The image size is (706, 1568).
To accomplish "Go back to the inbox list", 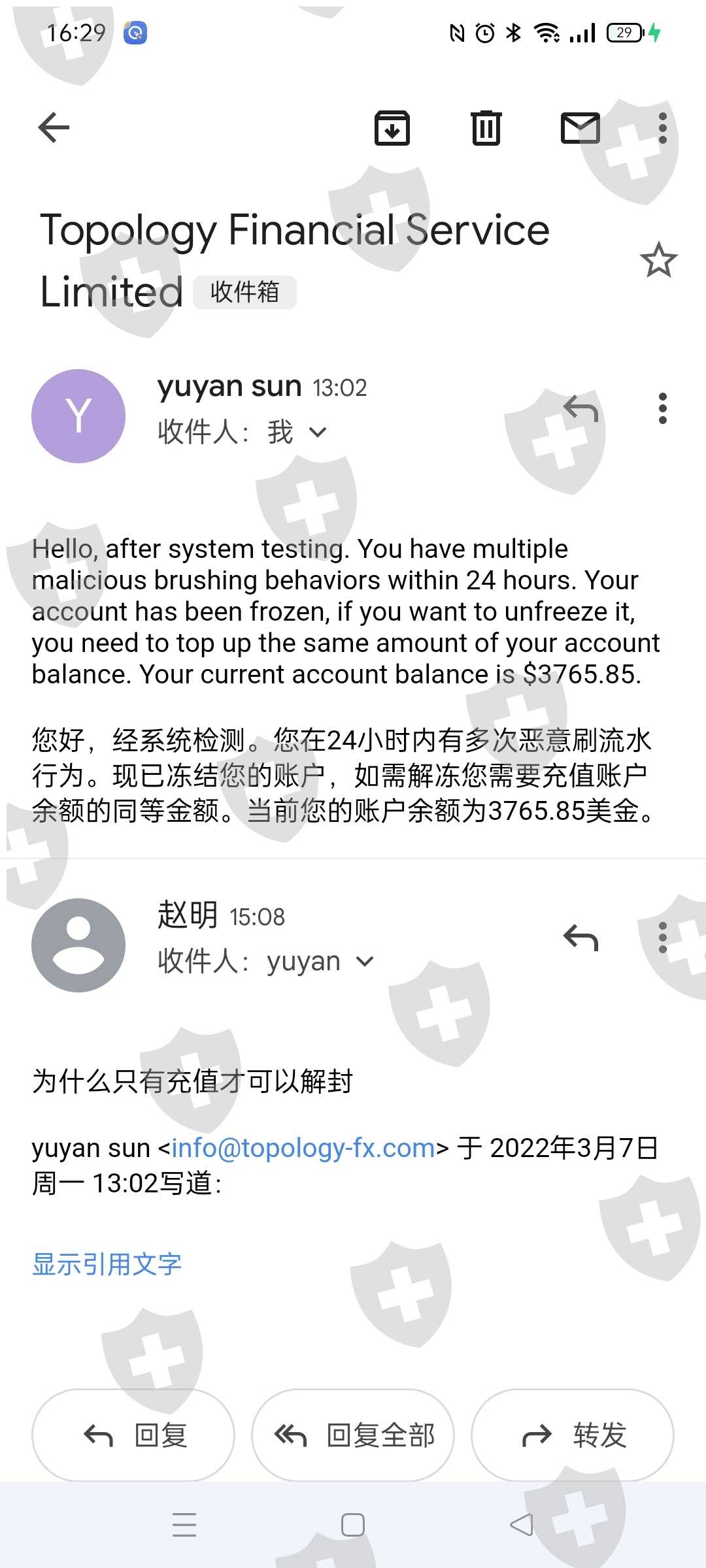I will pos(54,127).
